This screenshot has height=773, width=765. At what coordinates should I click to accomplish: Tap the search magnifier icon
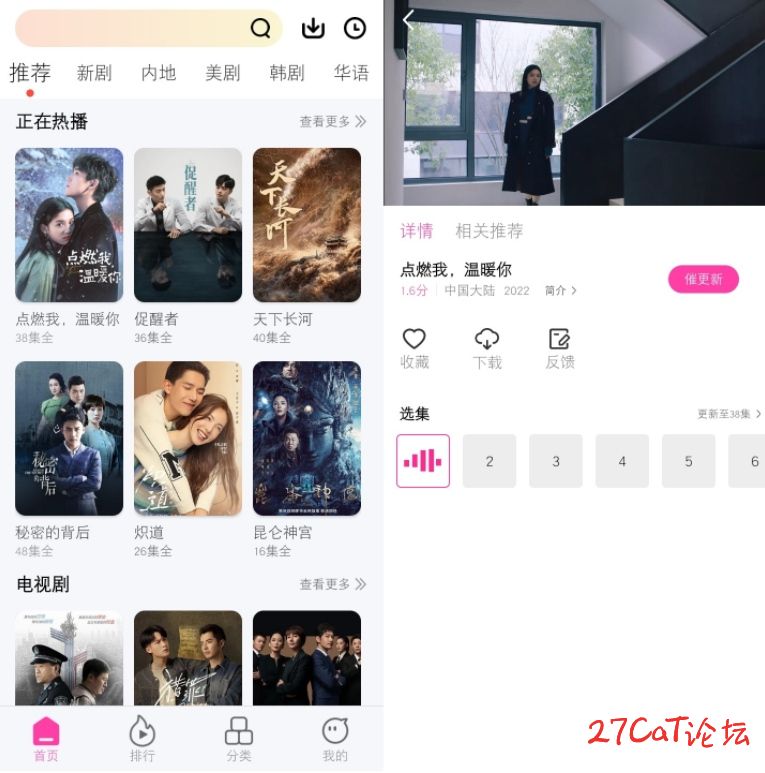(x=260, y=29)
